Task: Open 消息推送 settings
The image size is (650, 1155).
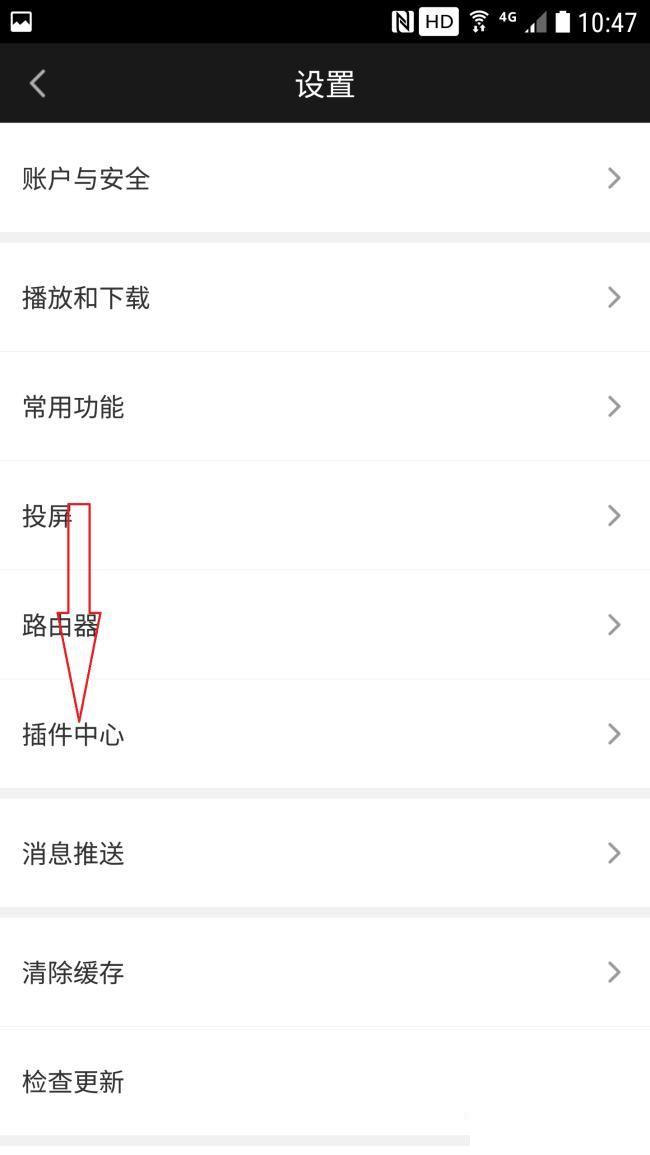Action: point(324,853)
